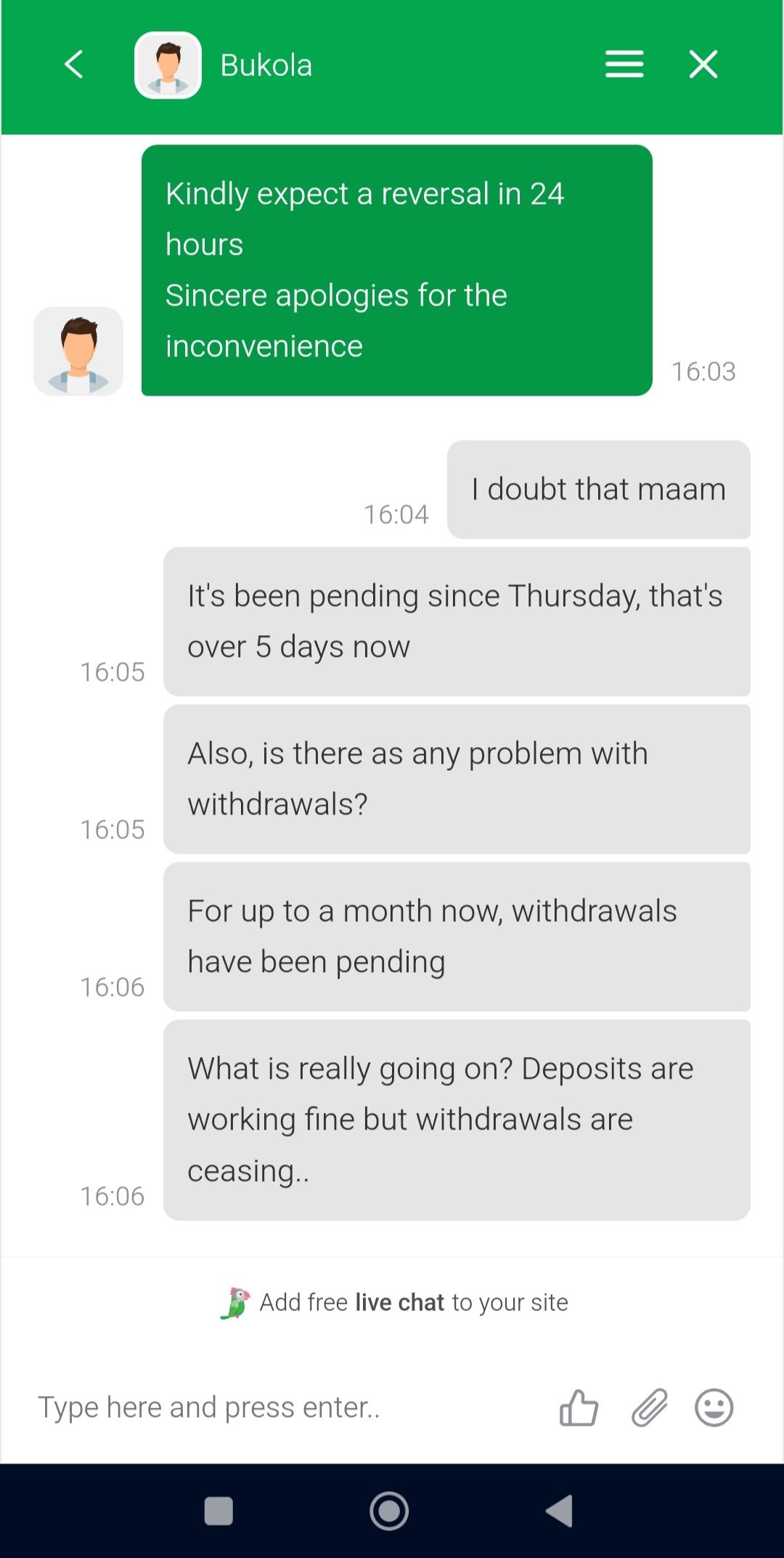Send a thumbs up
This screenshot has height=1558, width=784.
click(579, 1408)
